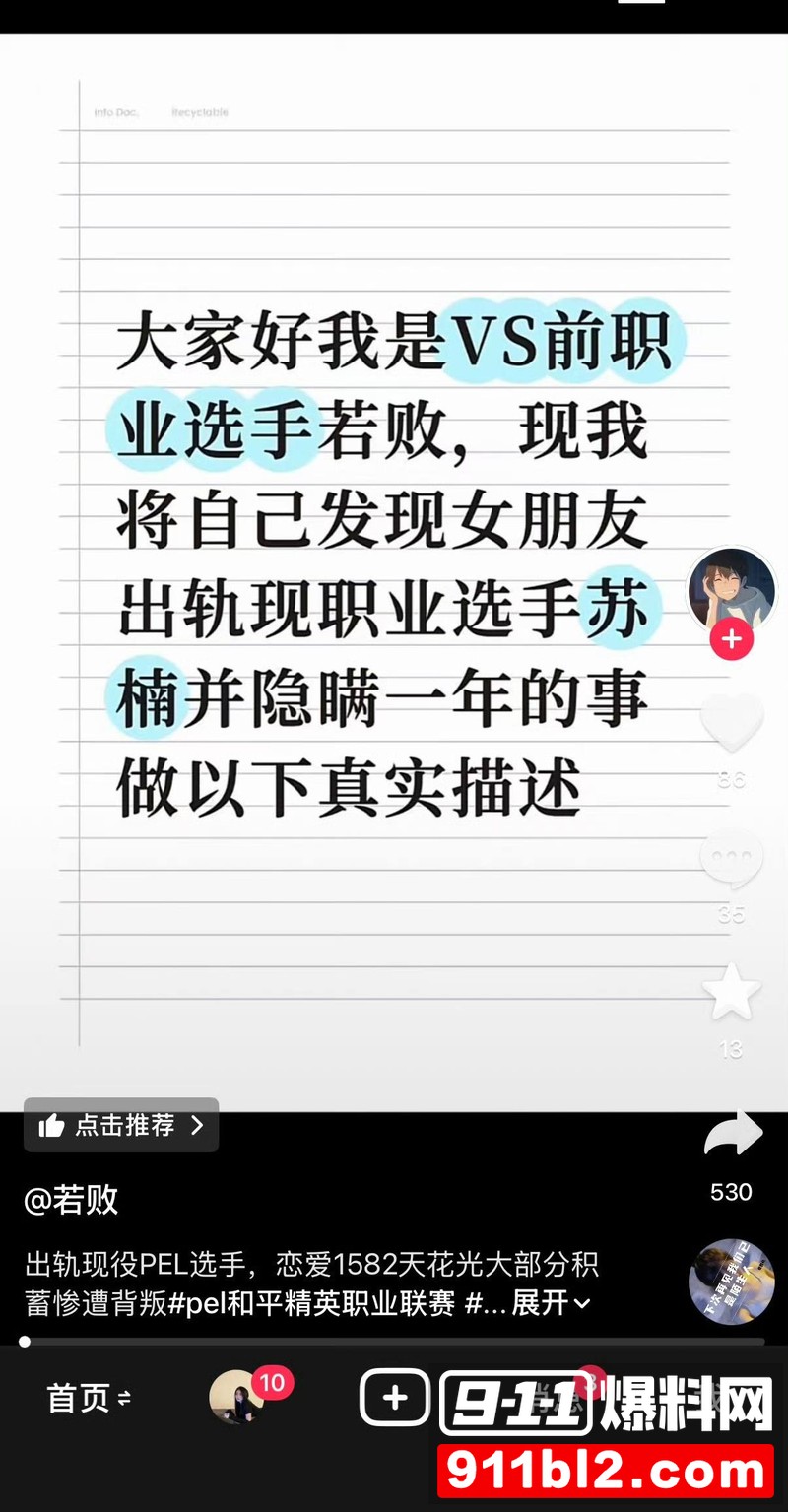Expand the caption with 展开
The width and height of the screenshot is (788, 1512).
pos(551,1303)
